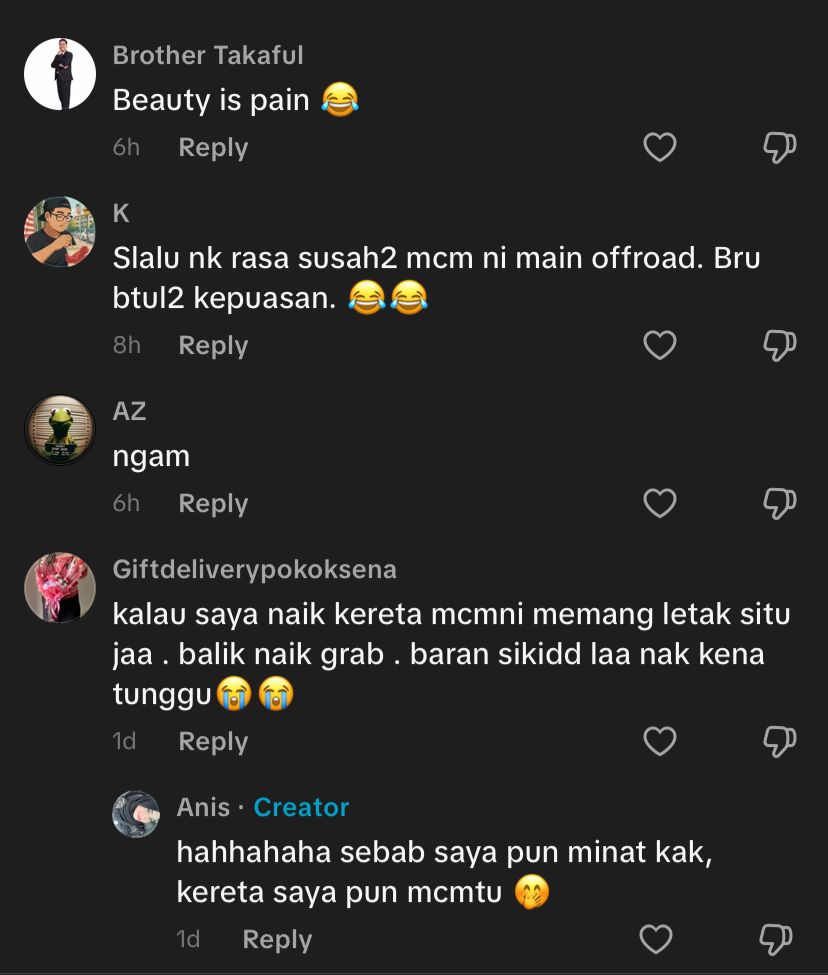
Task: Open Brother Takaful's profile picture
Action: pyautogui.click(x=60, y=75)
